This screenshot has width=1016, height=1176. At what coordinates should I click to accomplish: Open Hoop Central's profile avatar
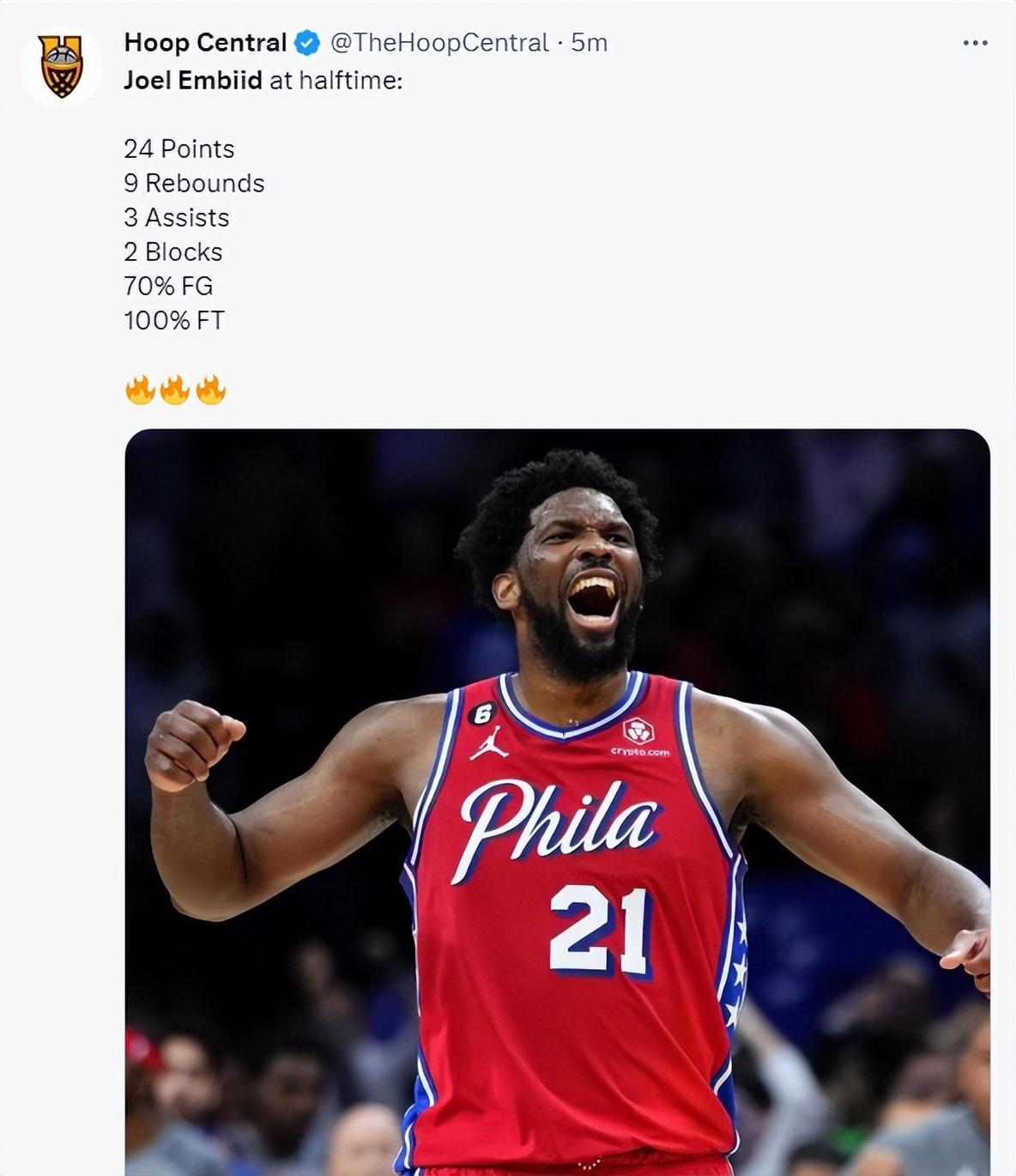[62, 66]
